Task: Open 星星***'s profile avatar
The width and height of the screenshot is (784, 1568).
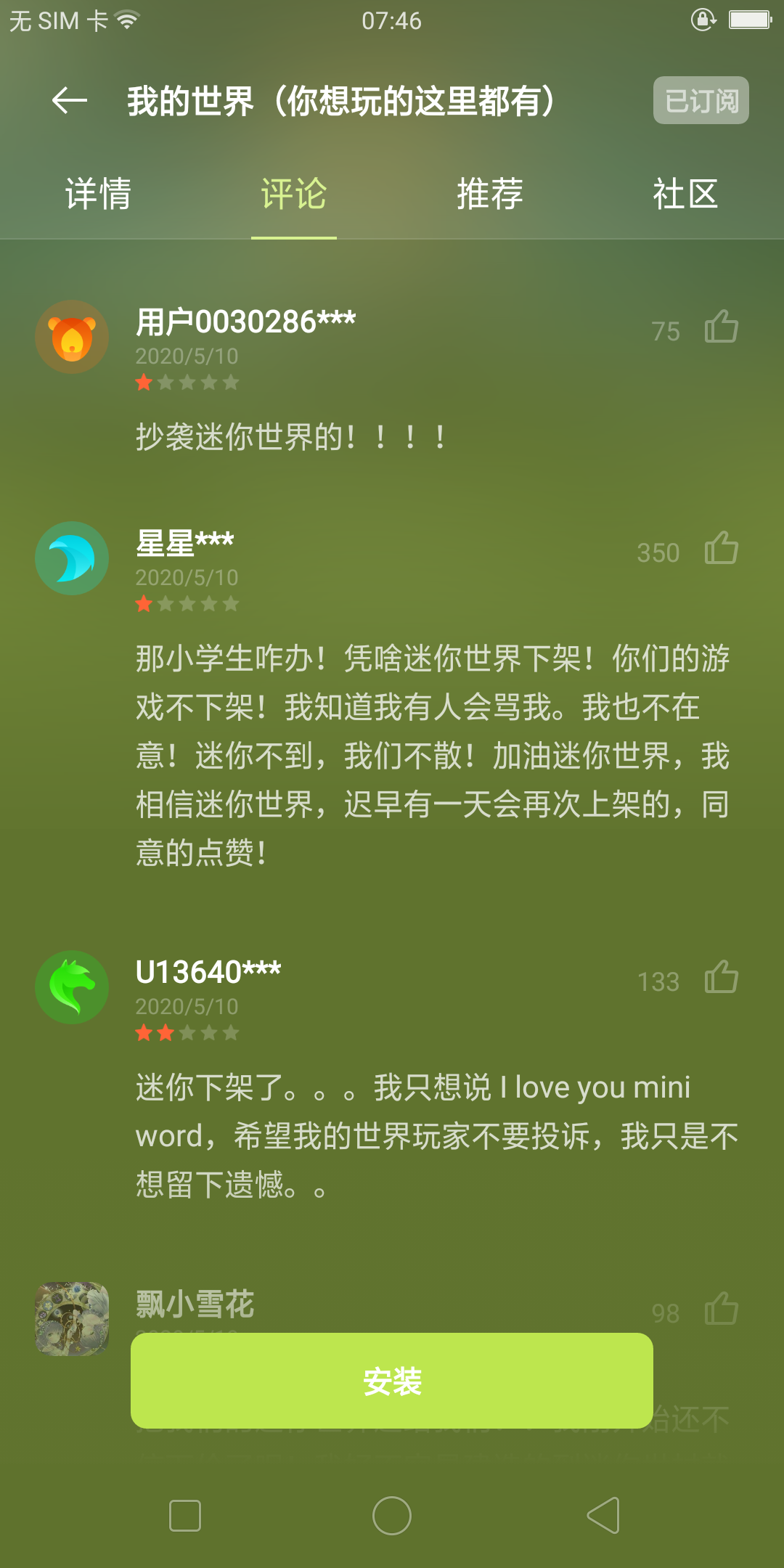Action: pyautogui.click(x=72, y=558)
